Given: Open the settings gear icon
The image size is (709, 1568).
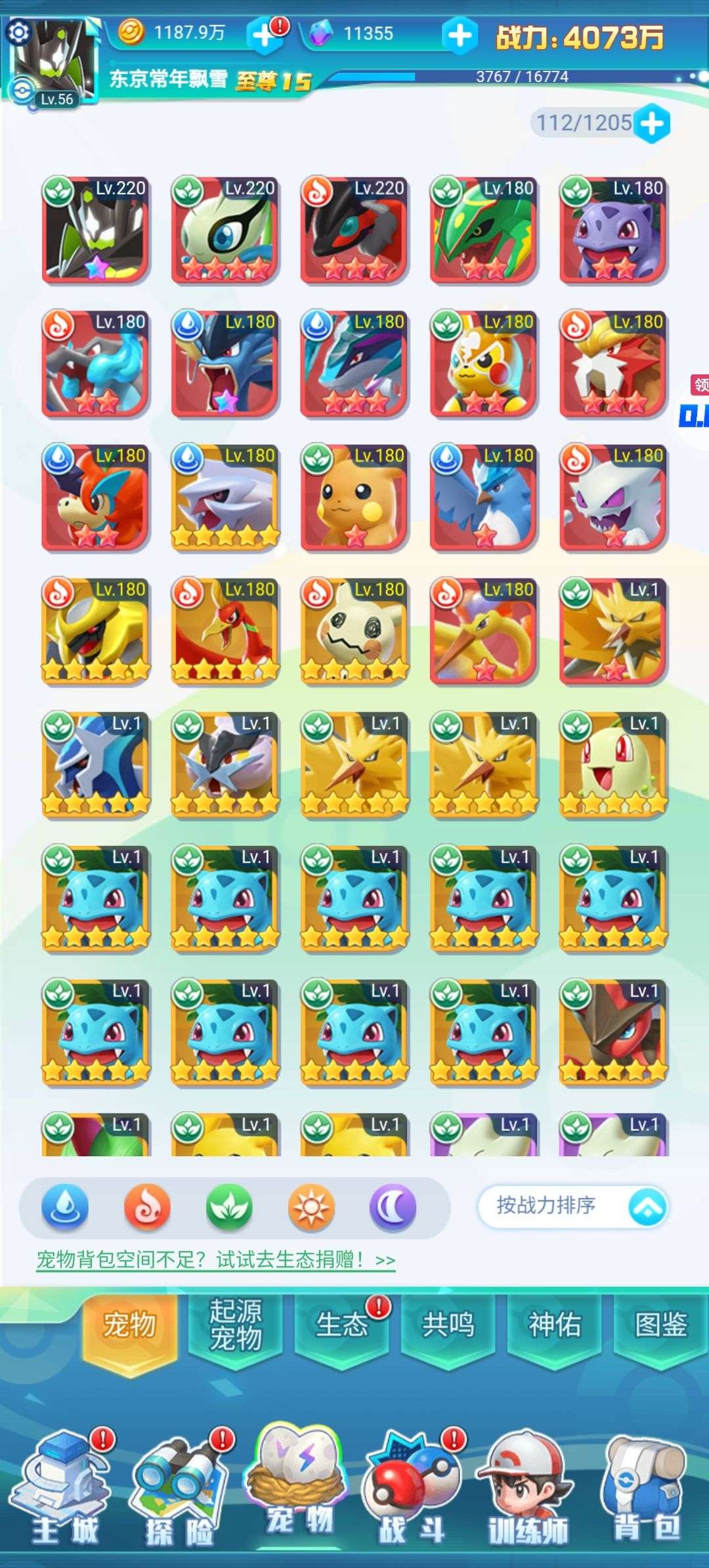Looking at the screenshot, I should pyautogui.click(x=18, y=31).
